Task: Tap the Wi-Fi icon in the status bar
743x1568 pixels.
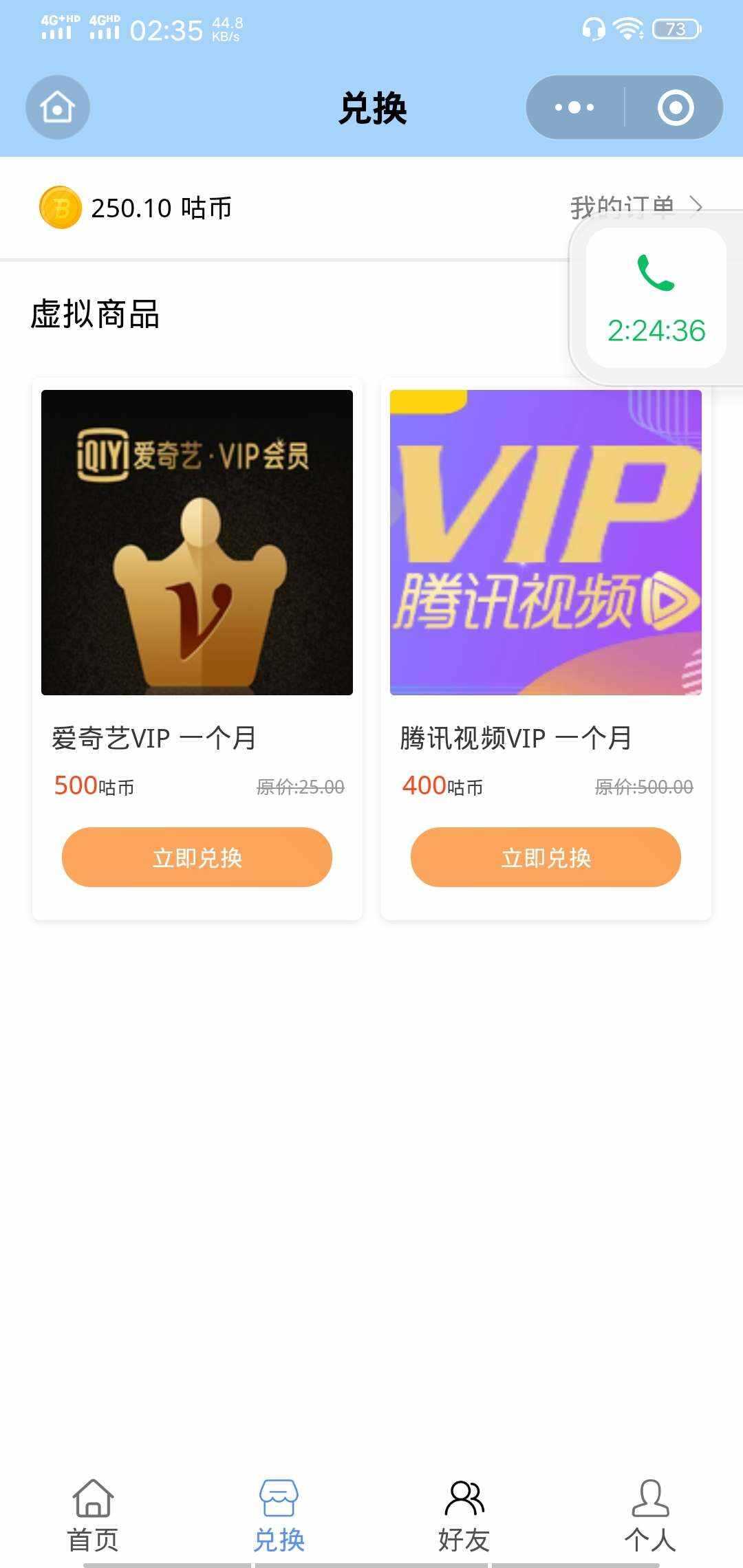Action: 627,28
